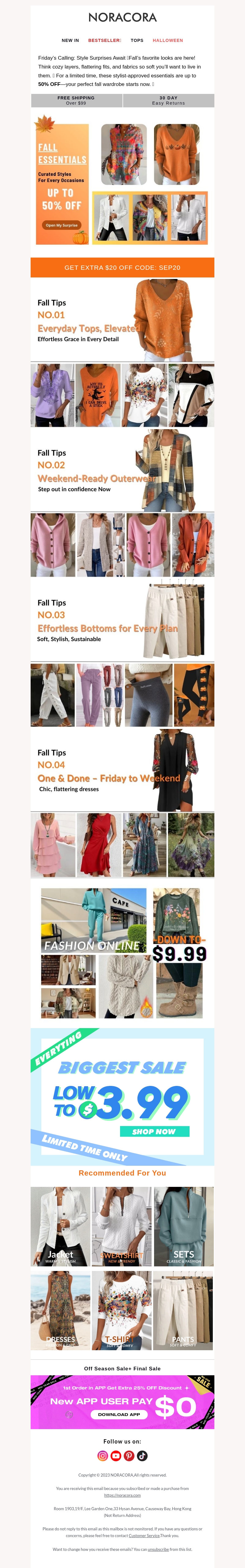Image resolution: width=245 pixels, height=1568 pixels.
Task: Open the Effortless Bottoms banner
Action: [123, 620]
